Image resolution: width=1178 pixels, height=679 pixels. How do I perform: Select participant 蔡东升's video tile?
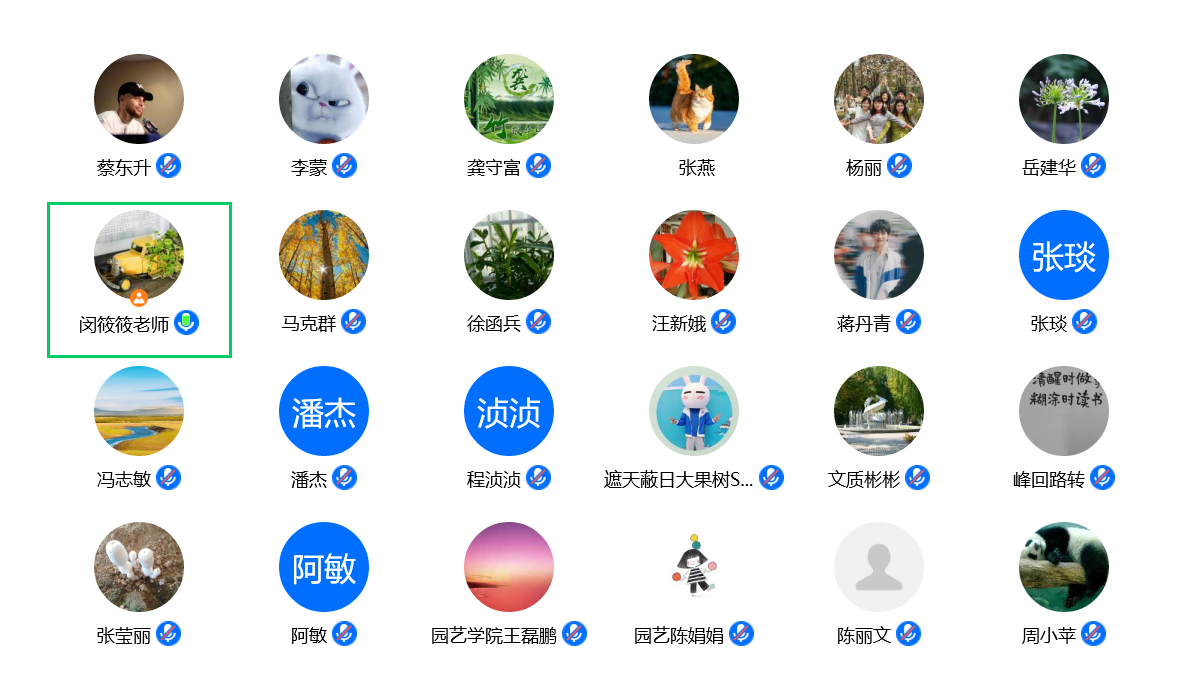point(139,99)
